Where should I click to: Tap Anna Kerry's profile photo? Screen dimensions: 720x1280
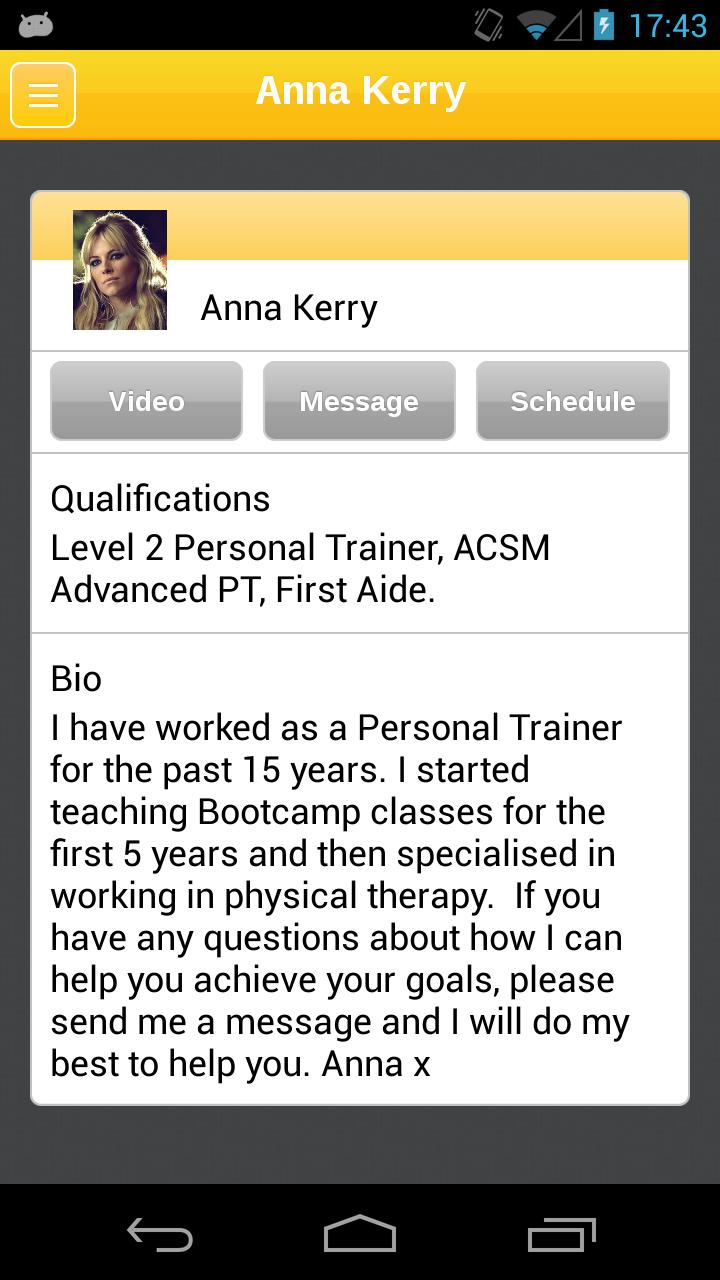(x=119, y=270)
